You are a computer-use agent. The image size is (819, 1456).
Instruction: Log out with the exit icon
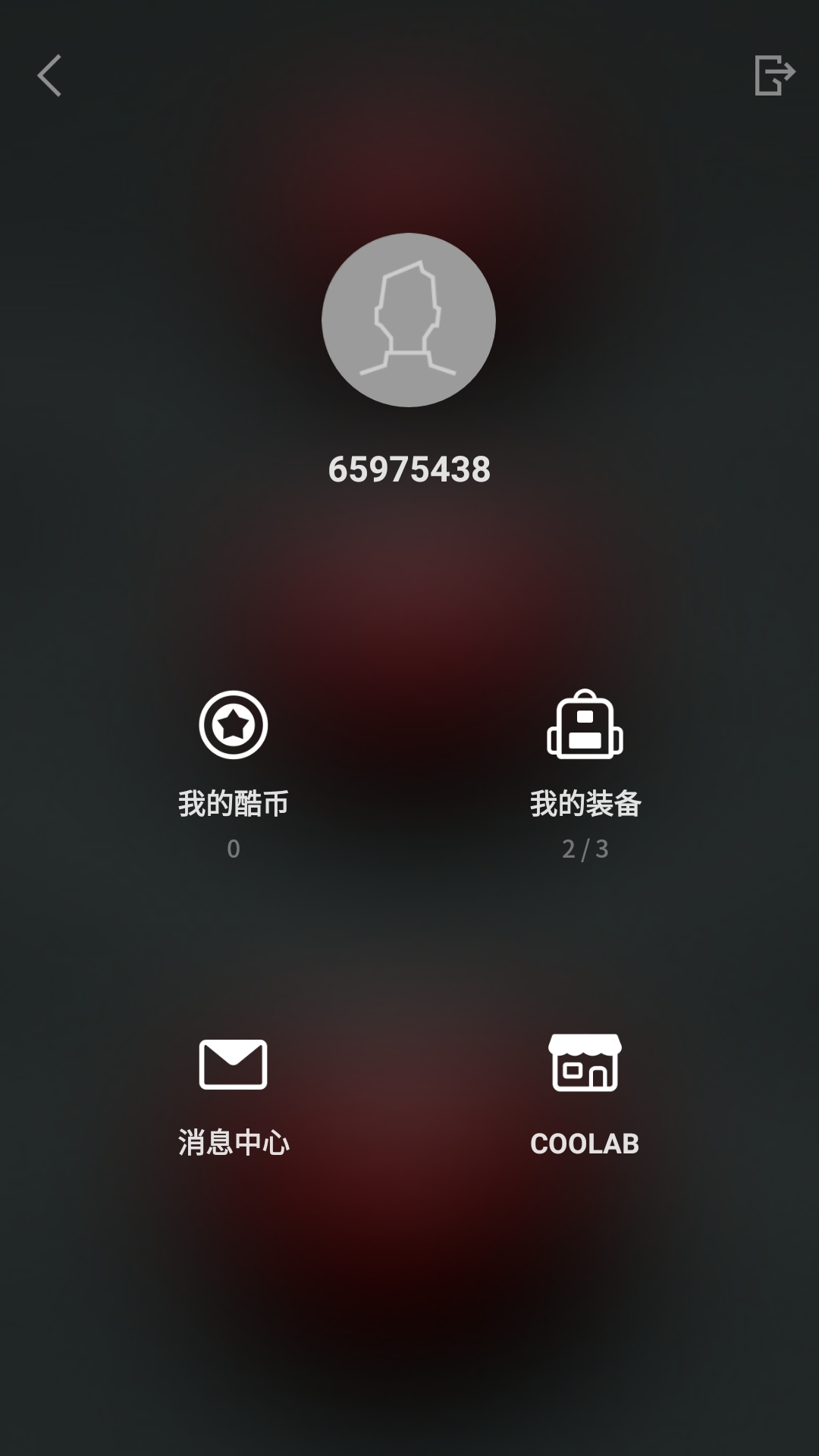coord(774,76)
